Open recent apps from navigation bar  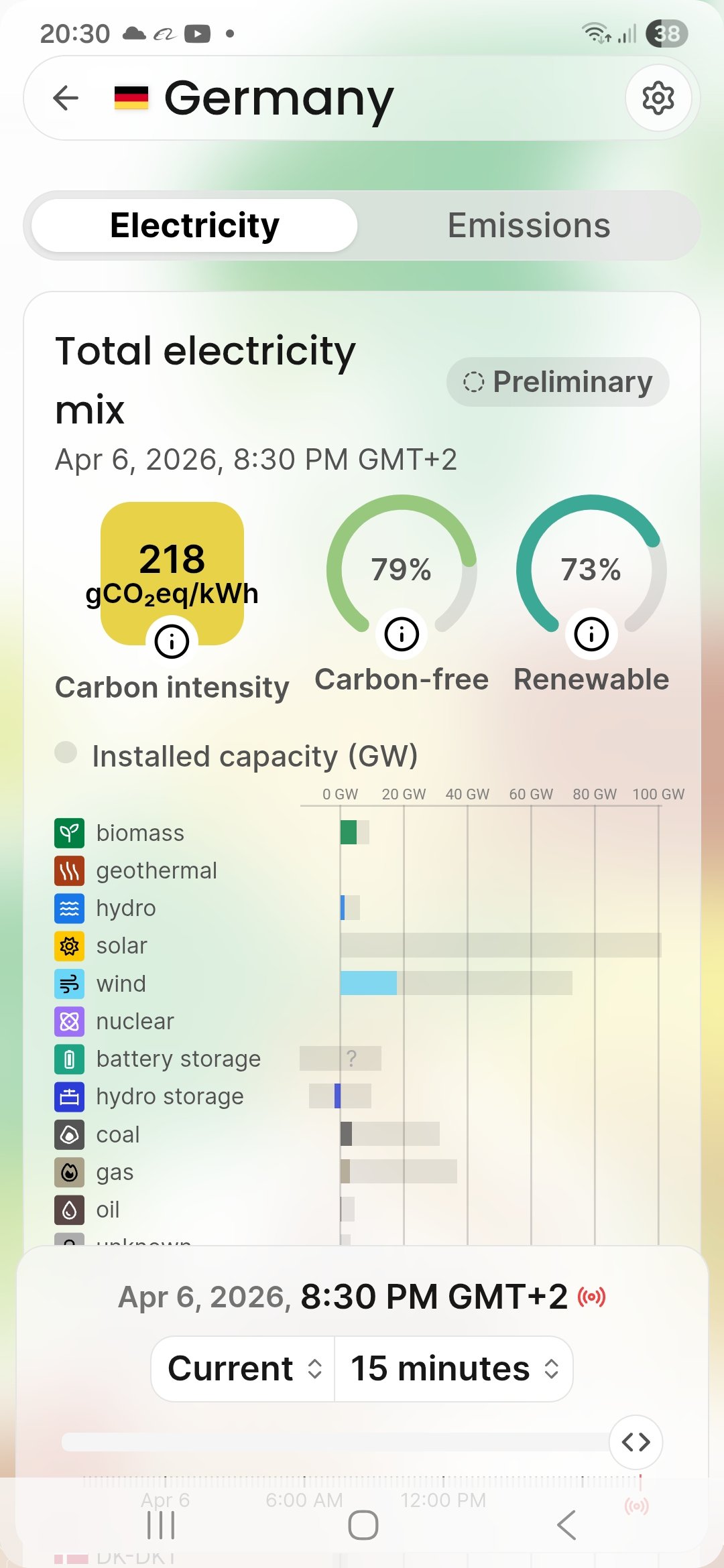(161, 1526)
